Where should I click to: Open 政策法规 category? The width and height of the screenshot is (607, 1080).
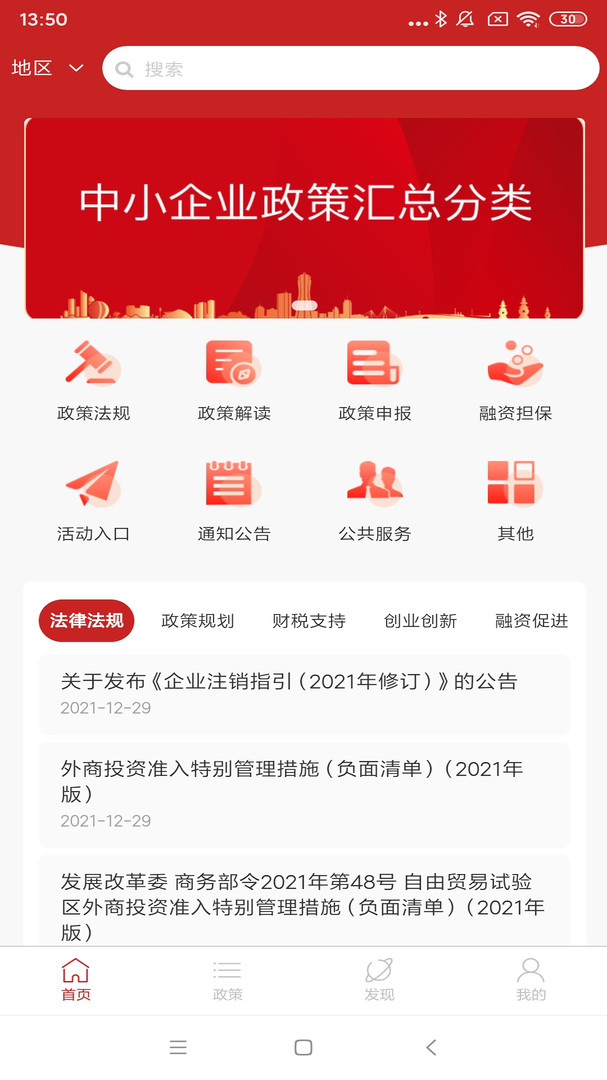click(x=93, y=380)
